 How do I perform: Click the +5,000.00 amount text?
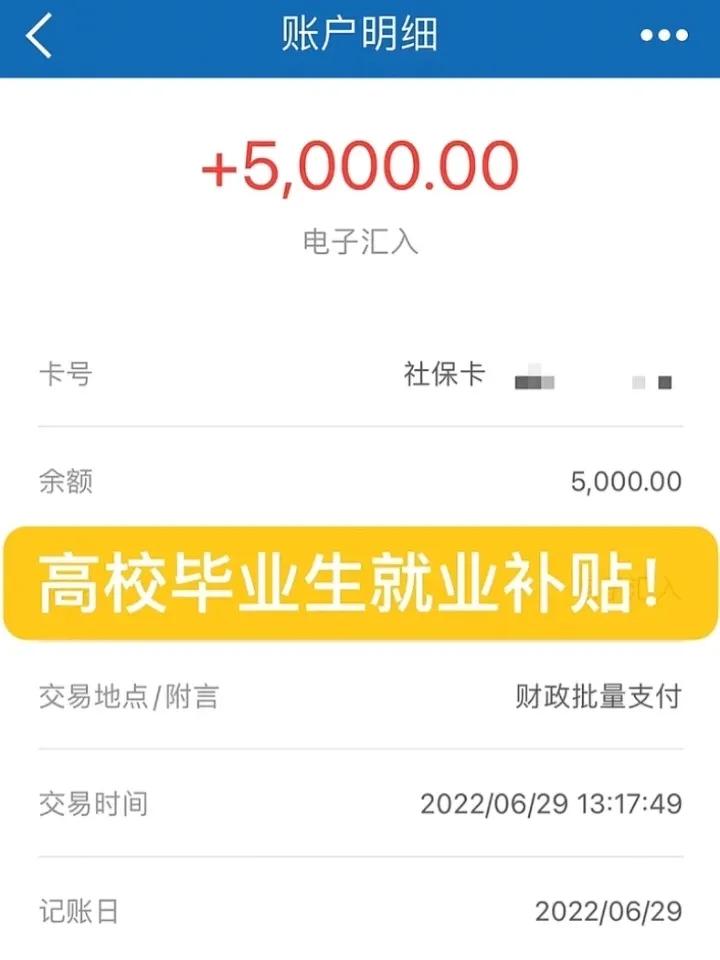(x=360, y=165)
